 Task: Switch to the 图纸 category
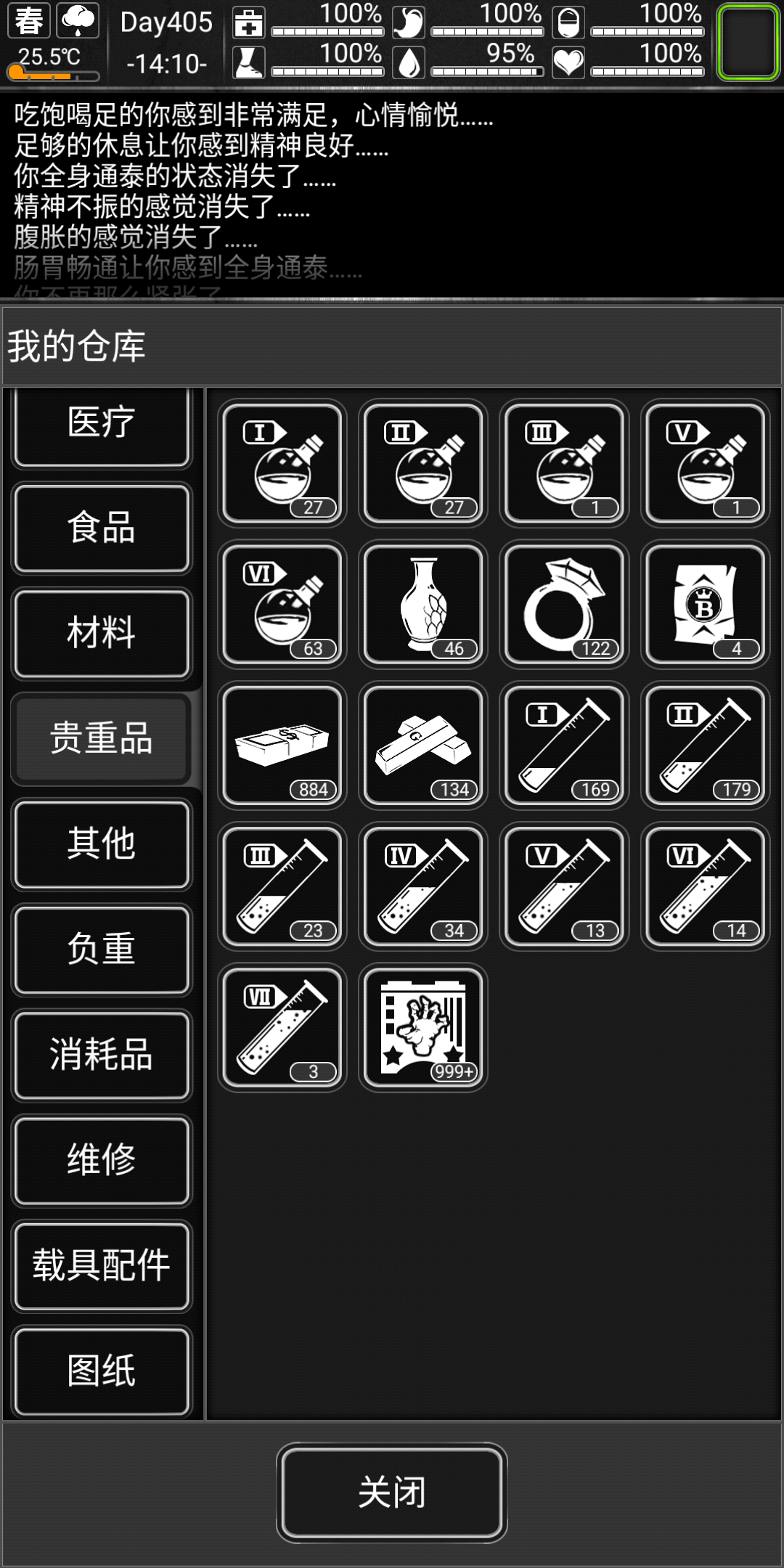102,1371
